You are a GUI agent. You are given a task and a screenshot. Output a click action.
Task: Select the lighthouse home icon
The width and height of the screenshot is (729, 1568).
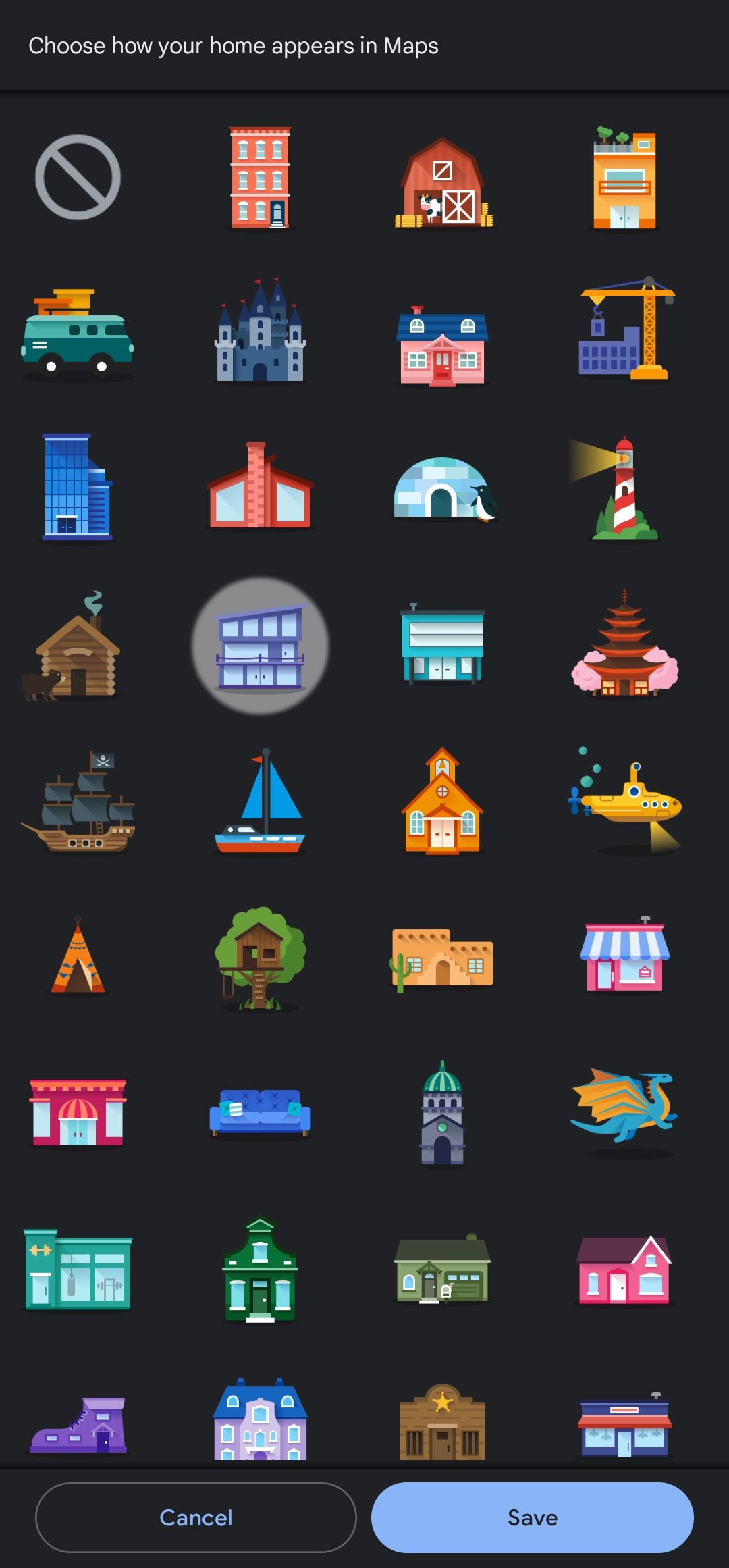622,489
